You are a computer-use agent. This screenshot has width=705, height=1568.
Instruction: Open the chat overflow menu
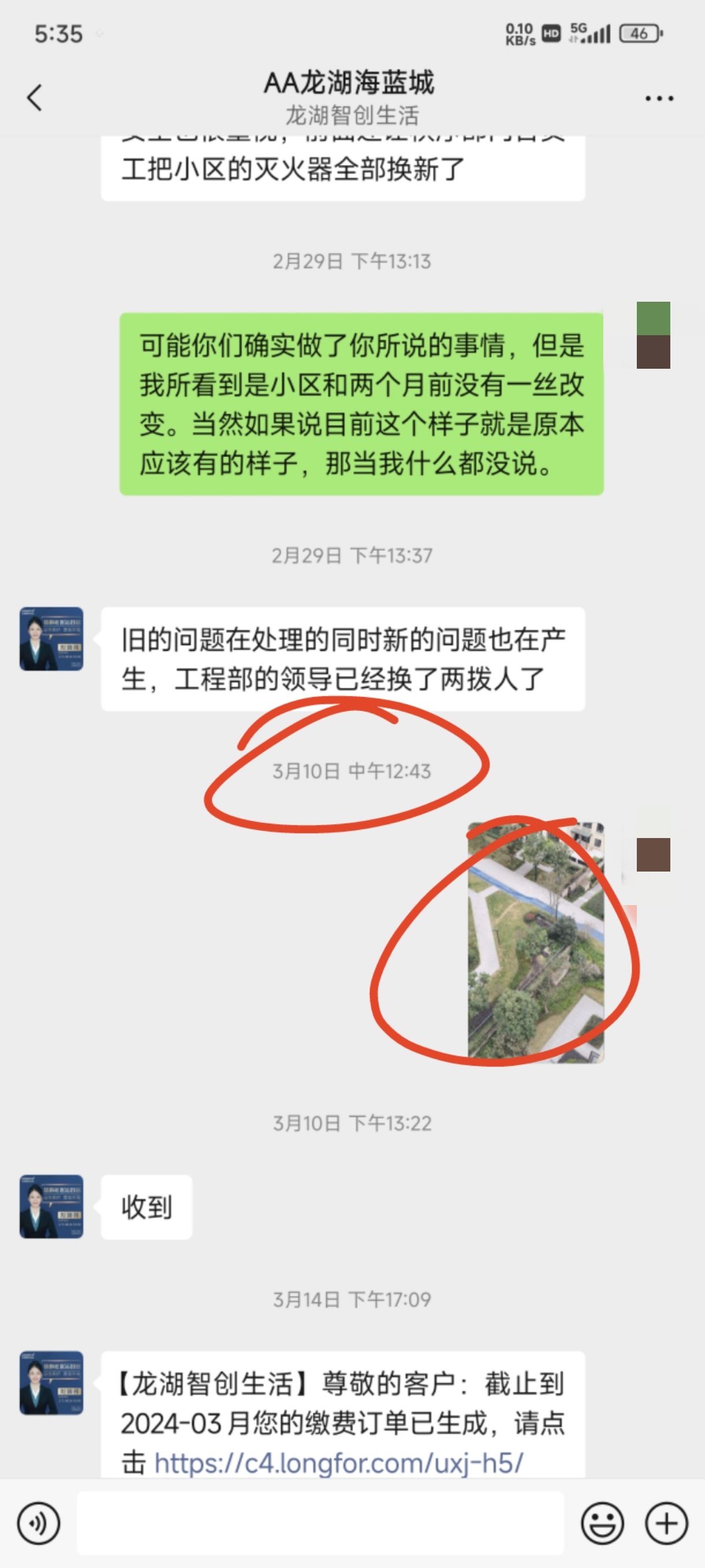point(659,98)
